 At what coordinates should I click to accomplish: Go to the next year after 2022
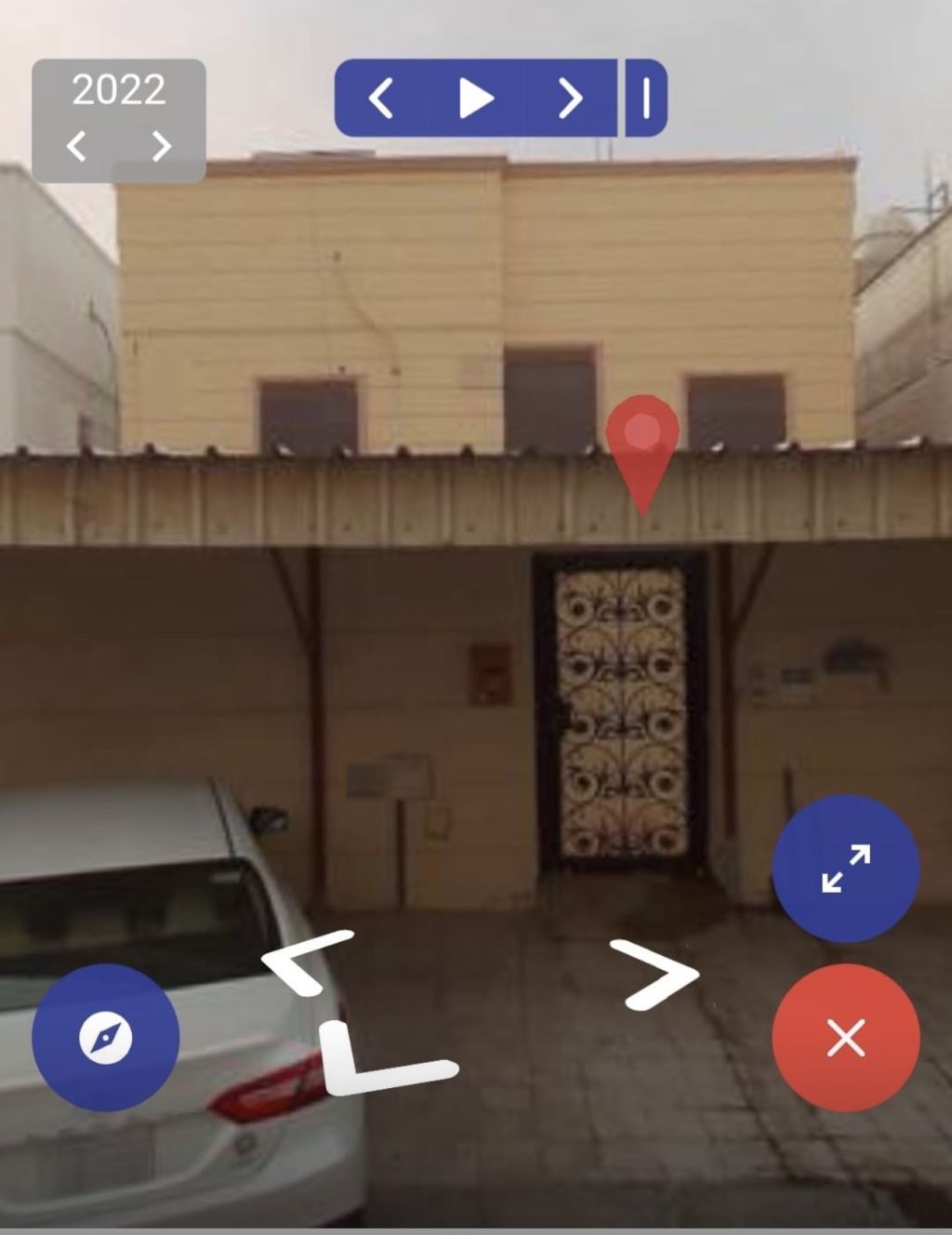click(162, 146)
